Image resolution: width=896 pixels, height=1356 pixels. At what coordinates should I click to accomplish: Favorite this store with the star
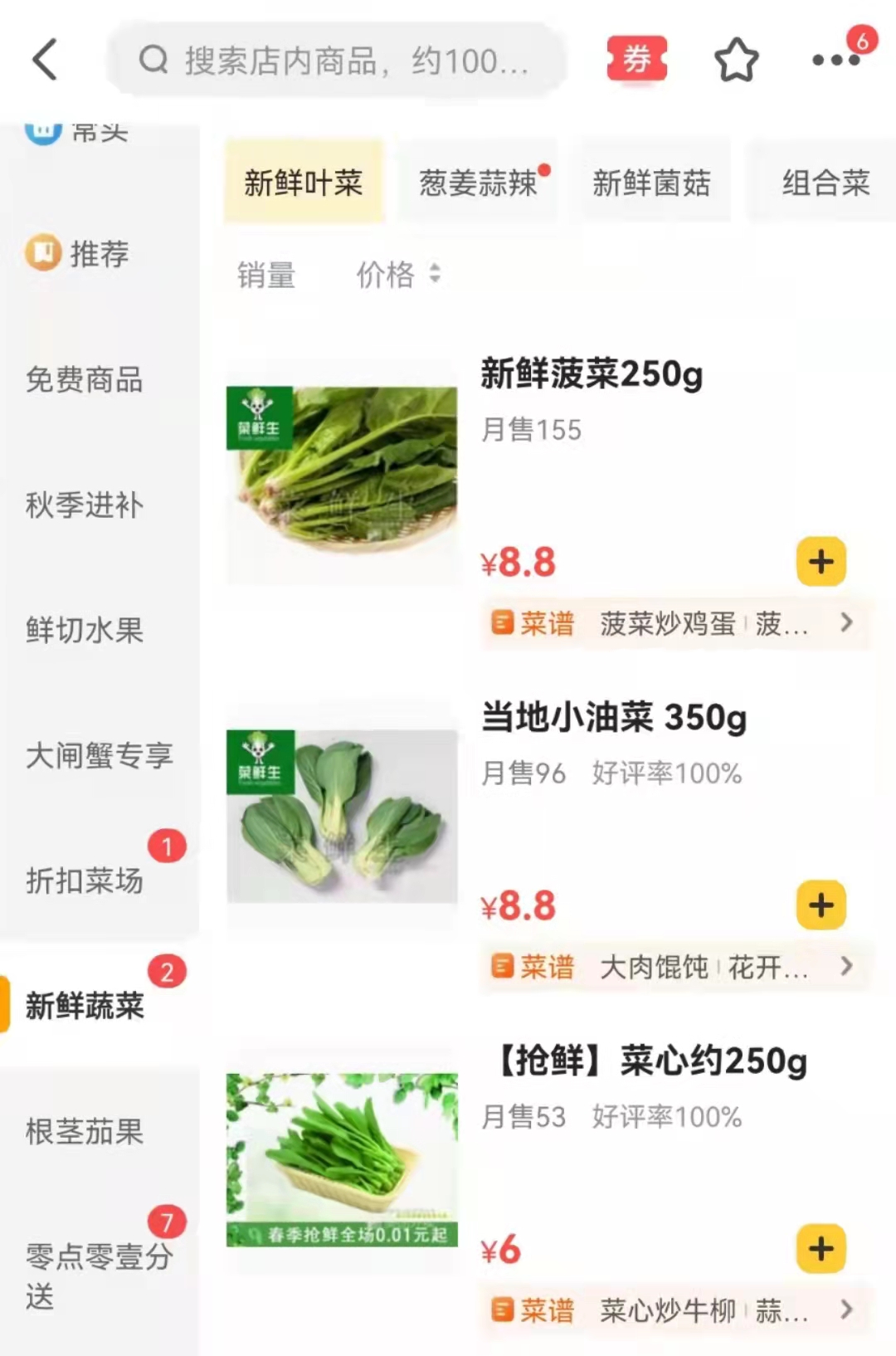coord(736,60)
